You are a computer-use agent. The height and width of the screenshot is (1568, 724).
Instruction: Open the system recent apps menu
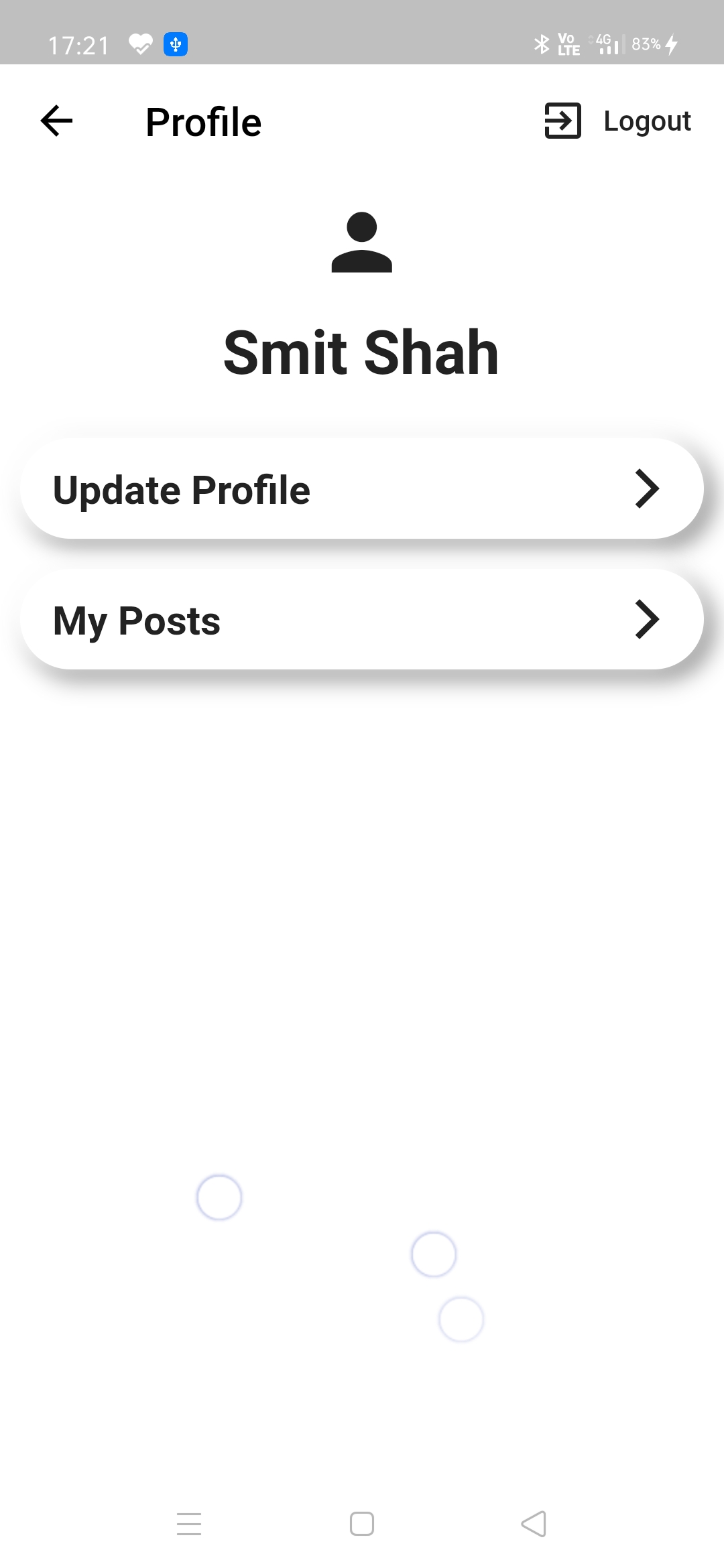pos(189,1524)
